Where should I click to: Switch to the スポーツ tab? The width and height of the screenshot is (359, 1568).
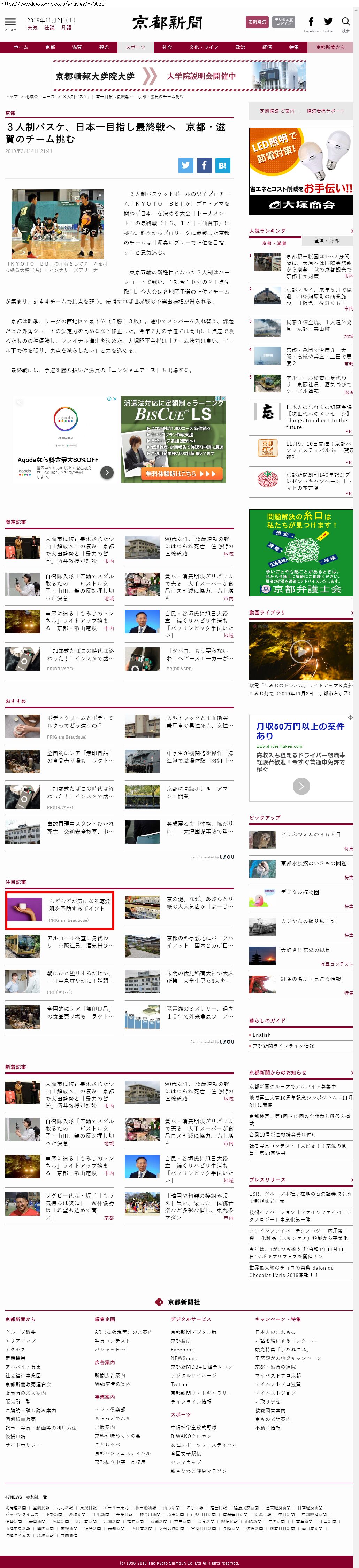pyautogui.click(x=135, y=47)
